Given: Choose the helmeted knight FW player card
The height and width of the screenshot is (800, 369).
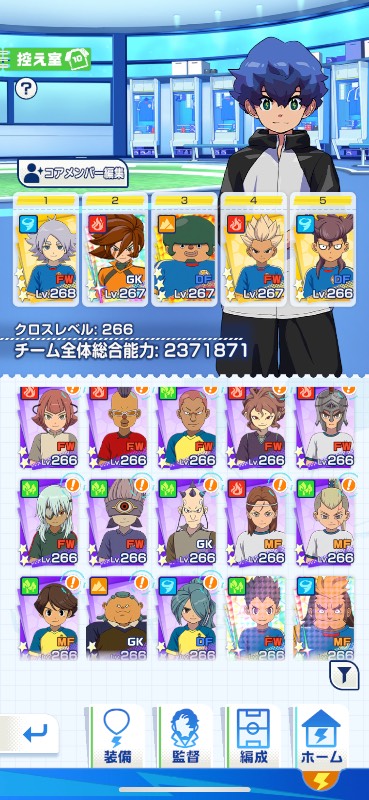Looking at the screenshot, I should [x=324, y=428].
